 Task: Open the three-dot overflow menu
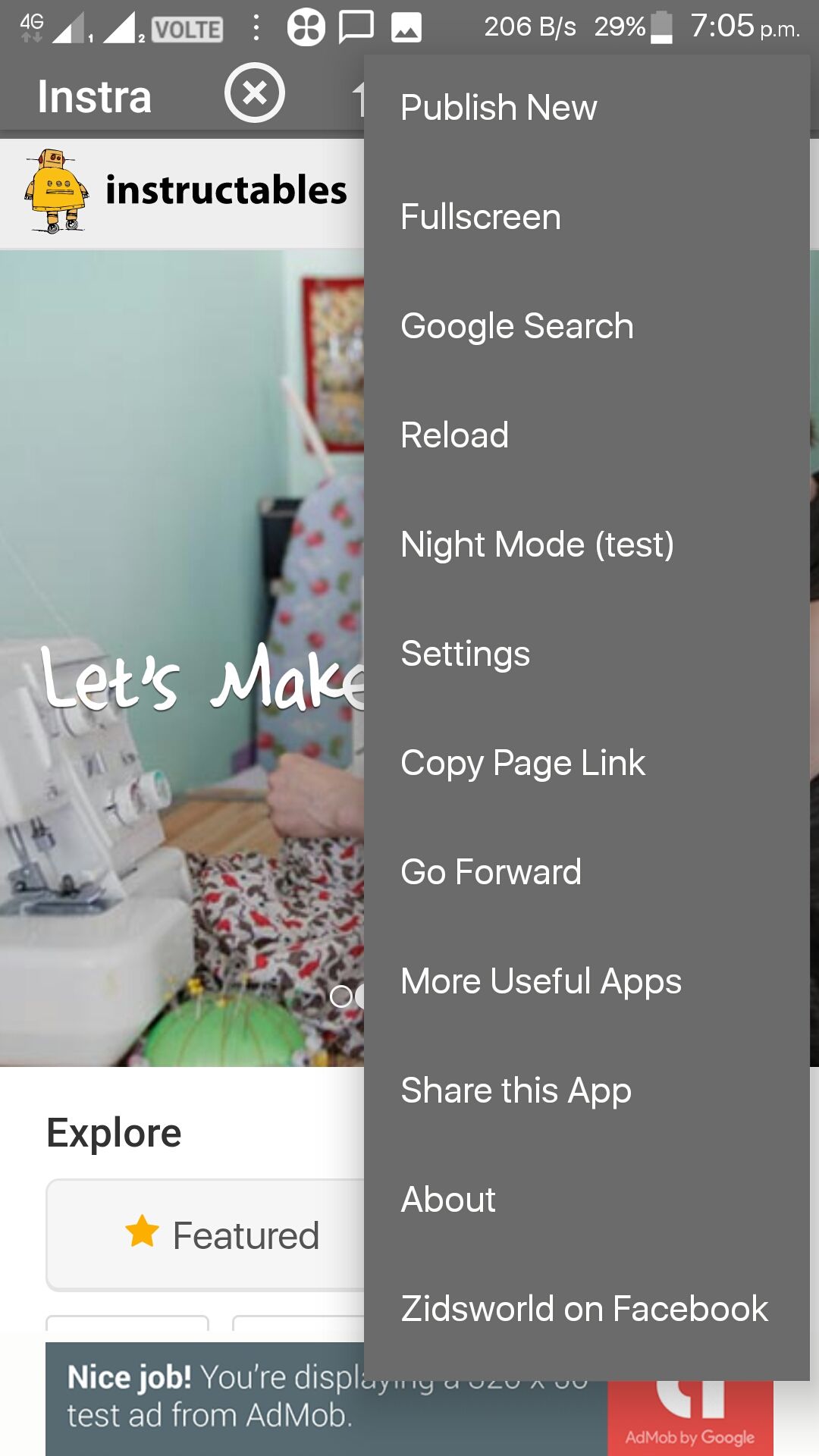[255, 29]
